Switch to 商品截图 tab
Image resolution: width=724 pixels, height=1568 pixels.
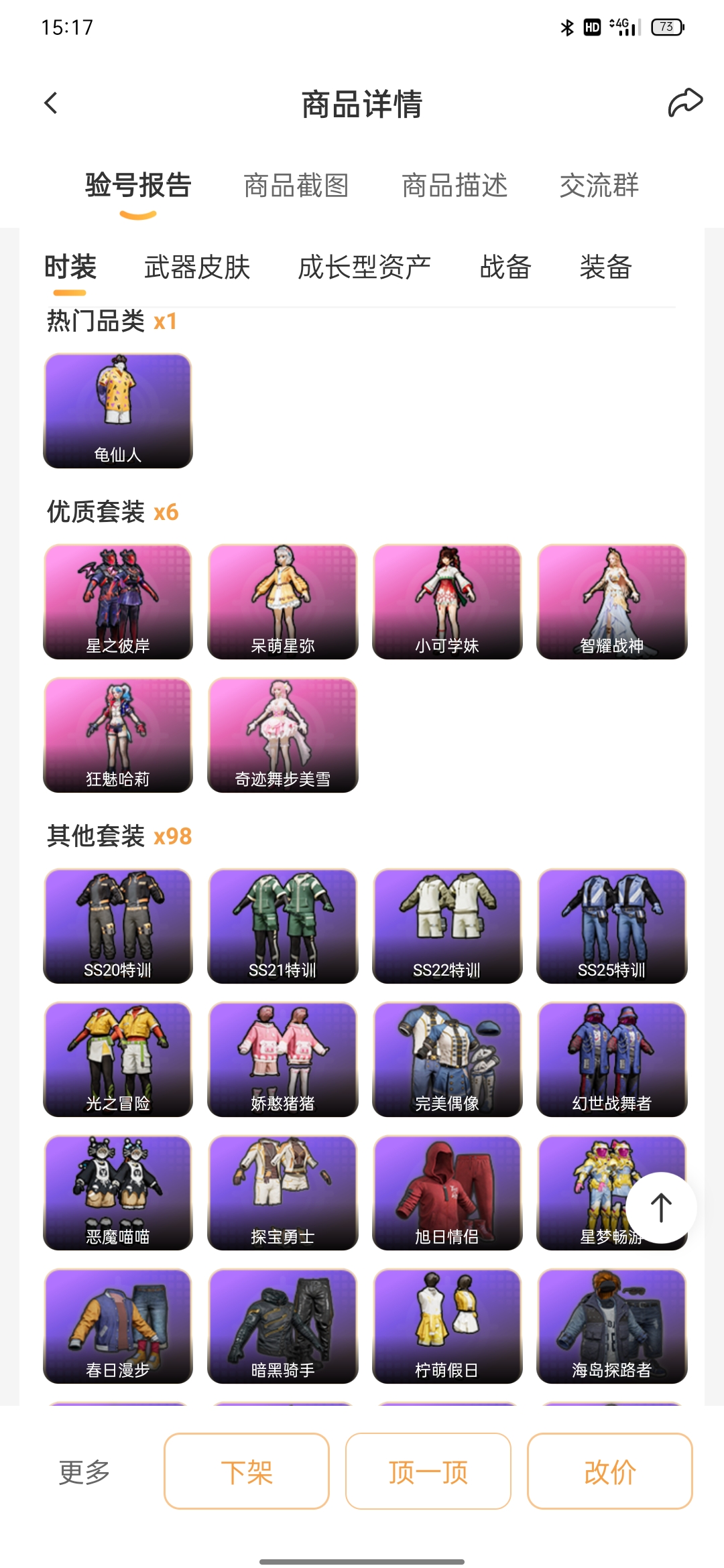click(296, 186)
